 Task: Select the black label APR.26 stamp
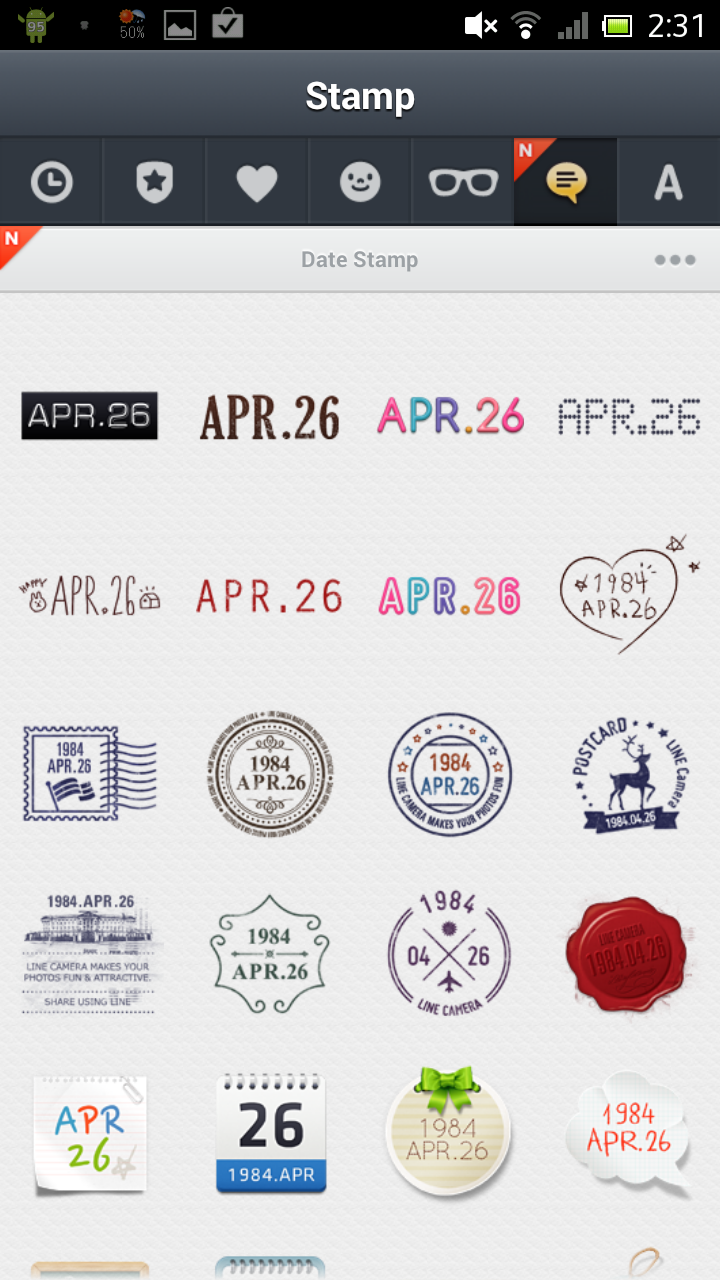90,415
